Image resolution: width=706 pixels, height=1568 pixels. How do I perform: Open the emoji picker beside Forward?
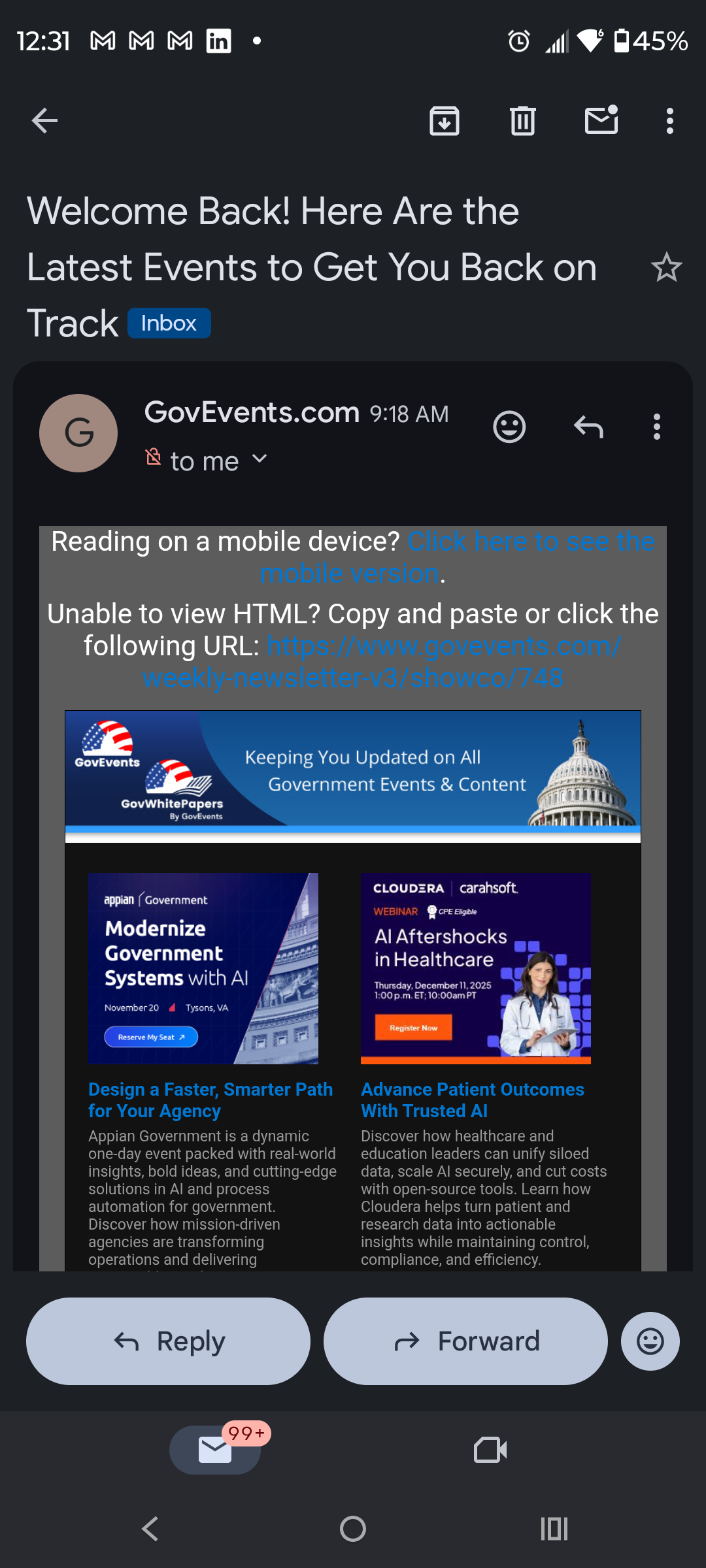pos(650,1341)
